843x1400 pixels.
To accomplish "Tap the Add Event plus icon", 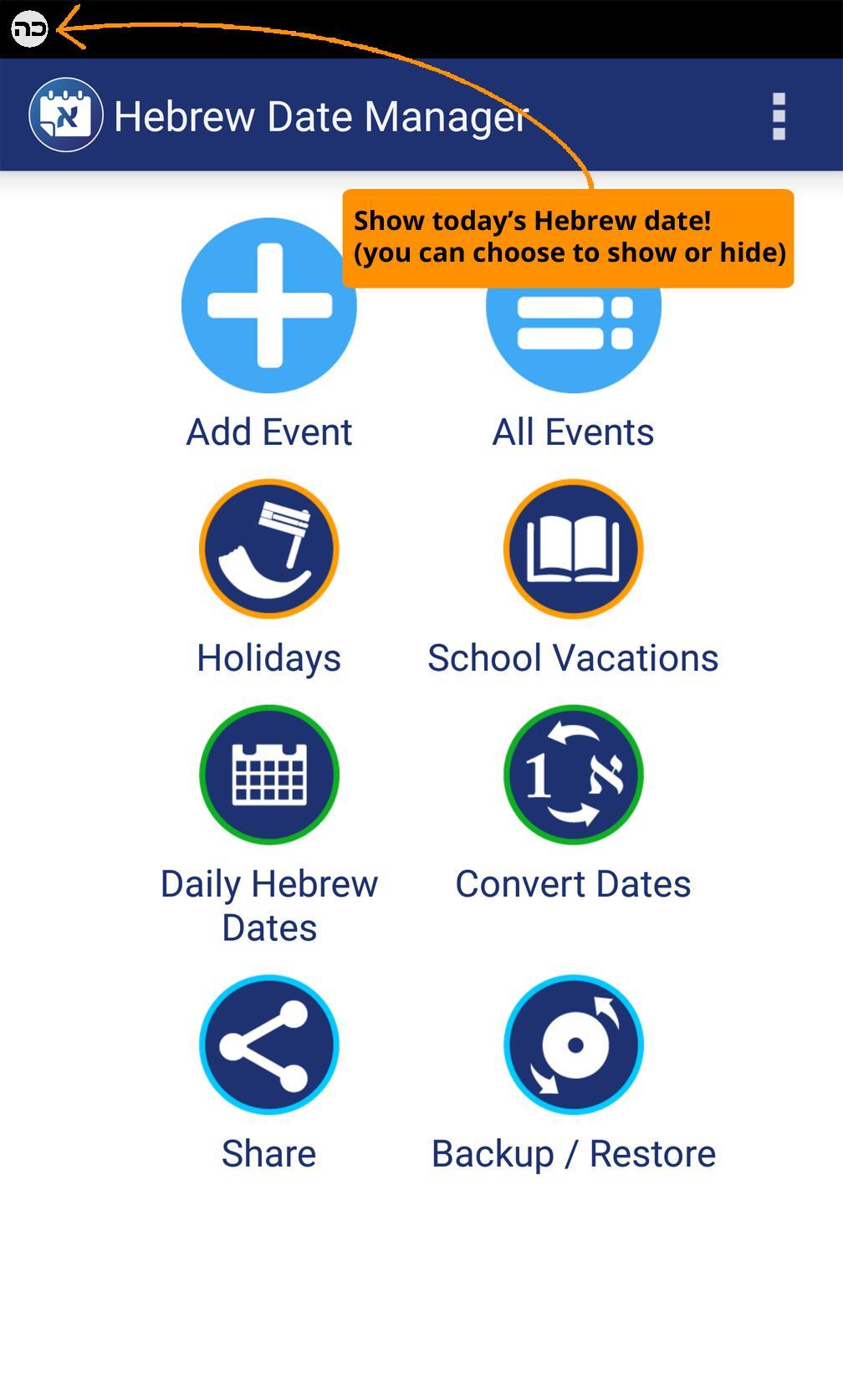I will click(268, 306).
